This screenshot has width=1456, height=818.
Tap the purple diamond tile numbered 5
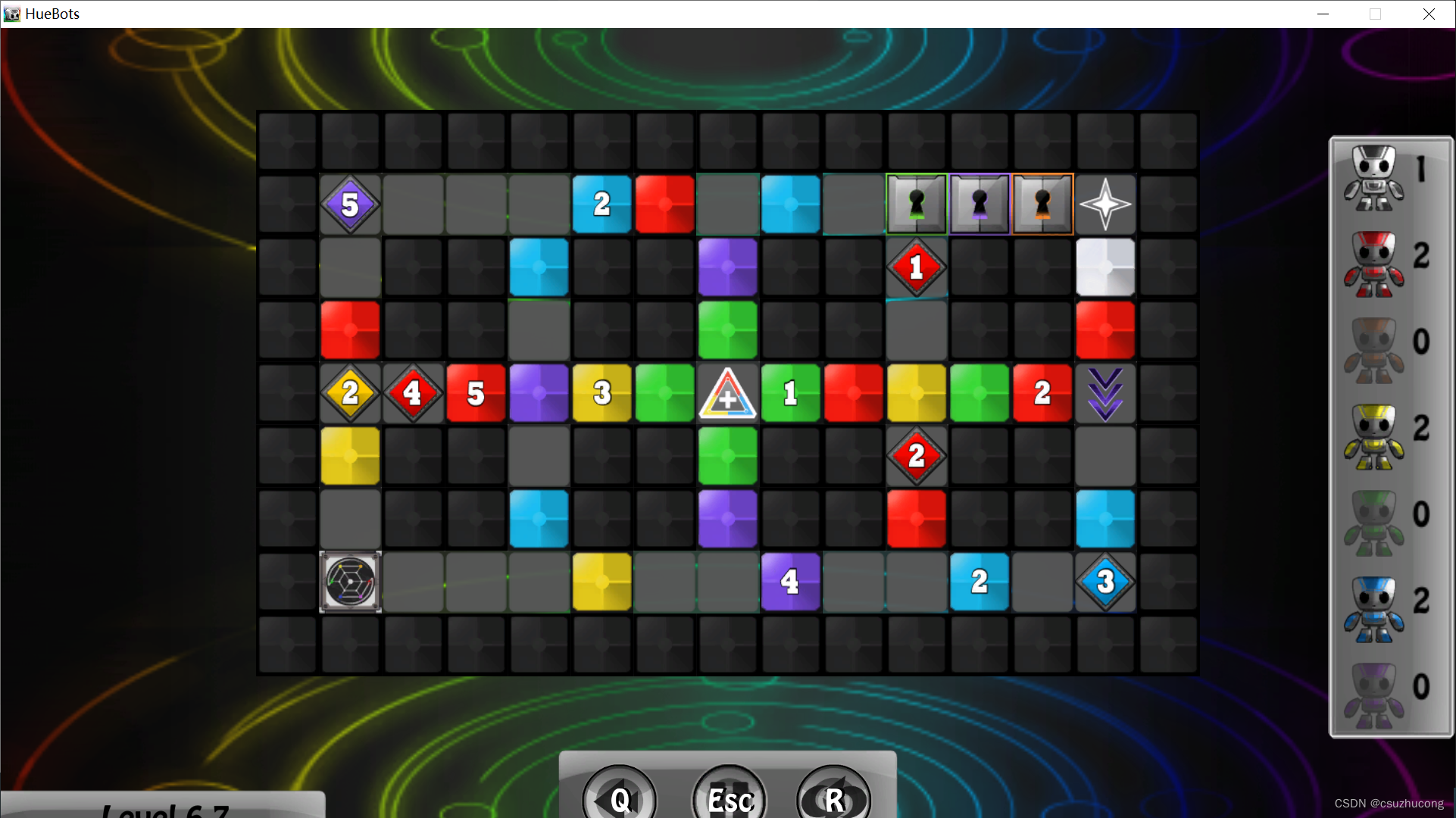pos(349,204)
